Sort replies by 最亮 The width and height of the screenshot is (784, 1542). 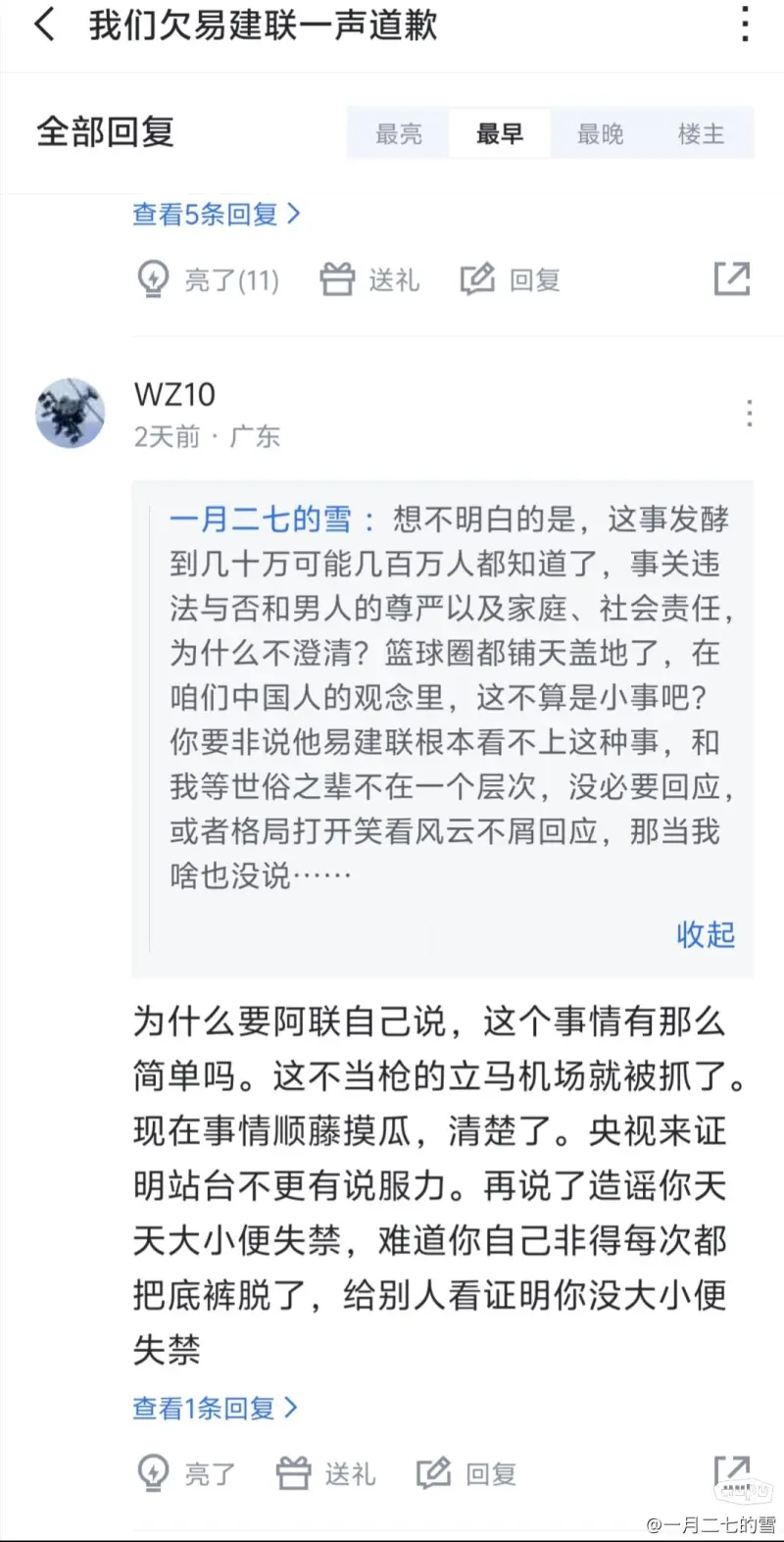(x=399, y=133)
